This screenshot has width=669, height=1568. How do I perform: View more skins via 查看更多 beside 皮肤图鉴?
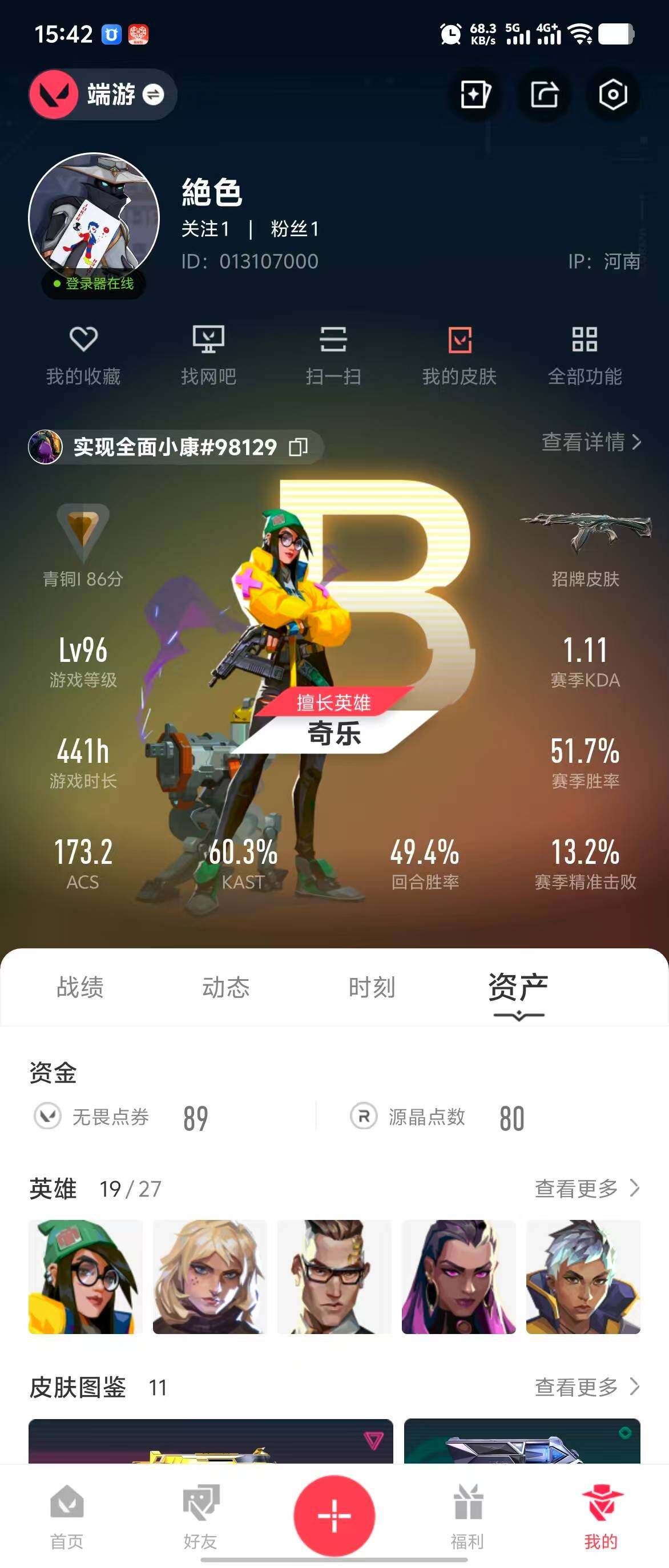[586, 1387]
